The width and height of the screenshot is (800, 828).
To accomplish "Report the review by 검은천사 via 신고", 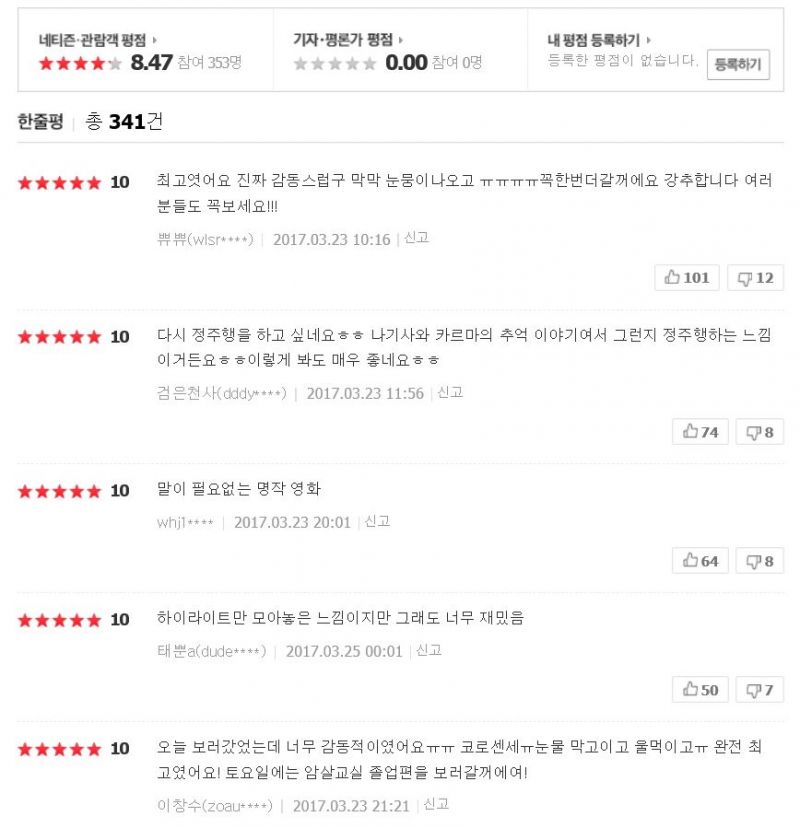I will pos(450,393).
